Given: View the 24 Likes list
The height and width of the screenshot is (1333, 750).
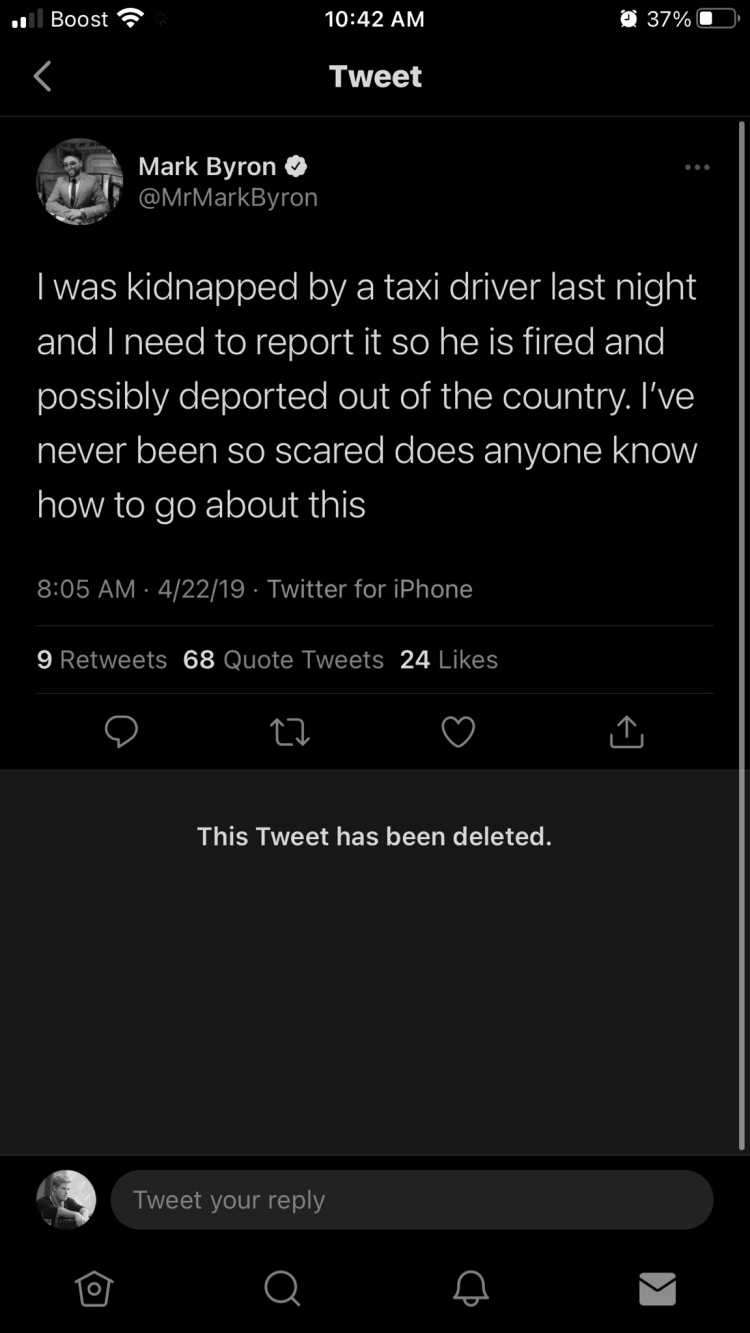Looking at the screenshot, I should (x=448, y=659).
